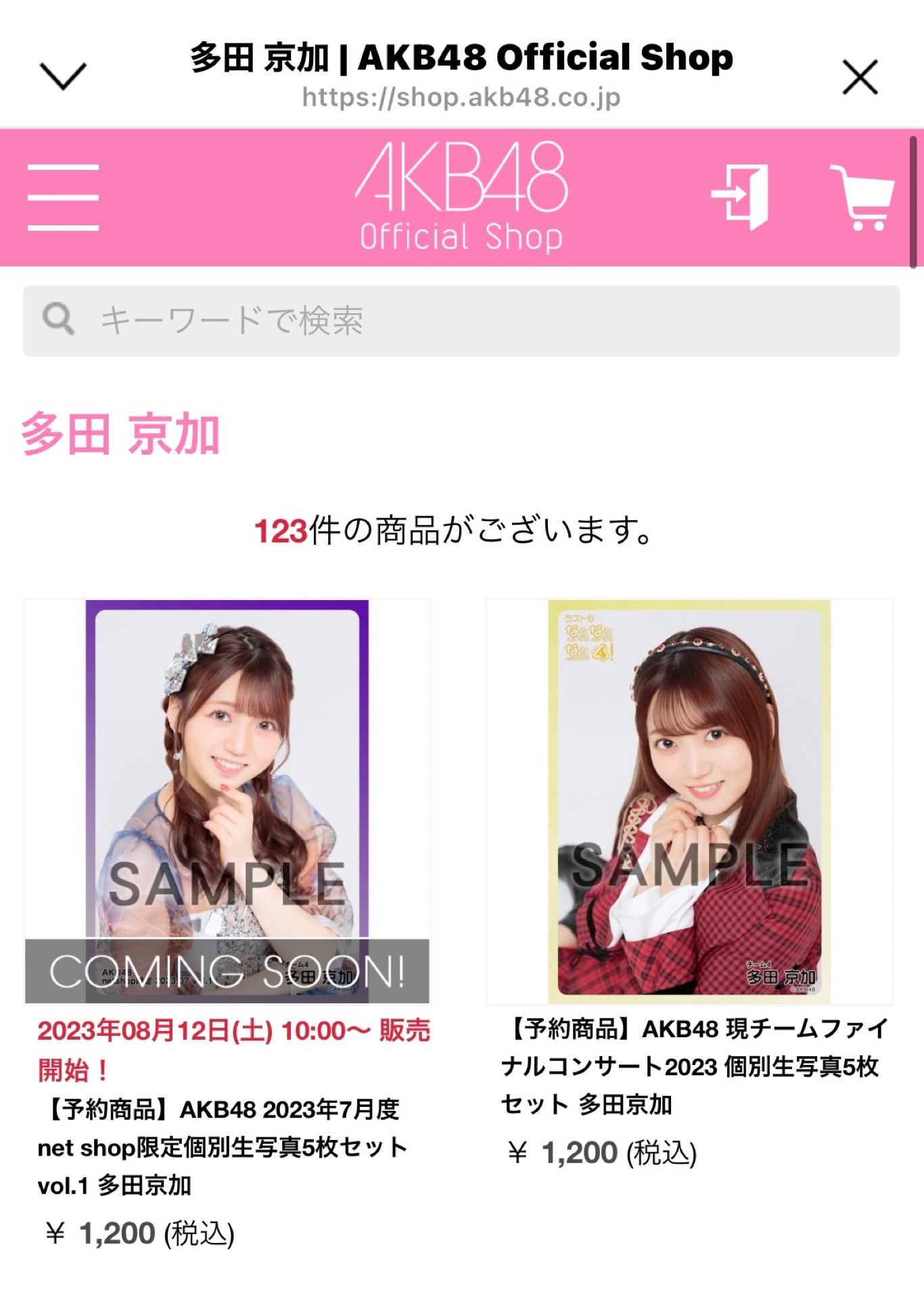This screenshot has width=924, height=1299.
Task: Open the July 2023 net shop photo set
Action: pos(227,802)
